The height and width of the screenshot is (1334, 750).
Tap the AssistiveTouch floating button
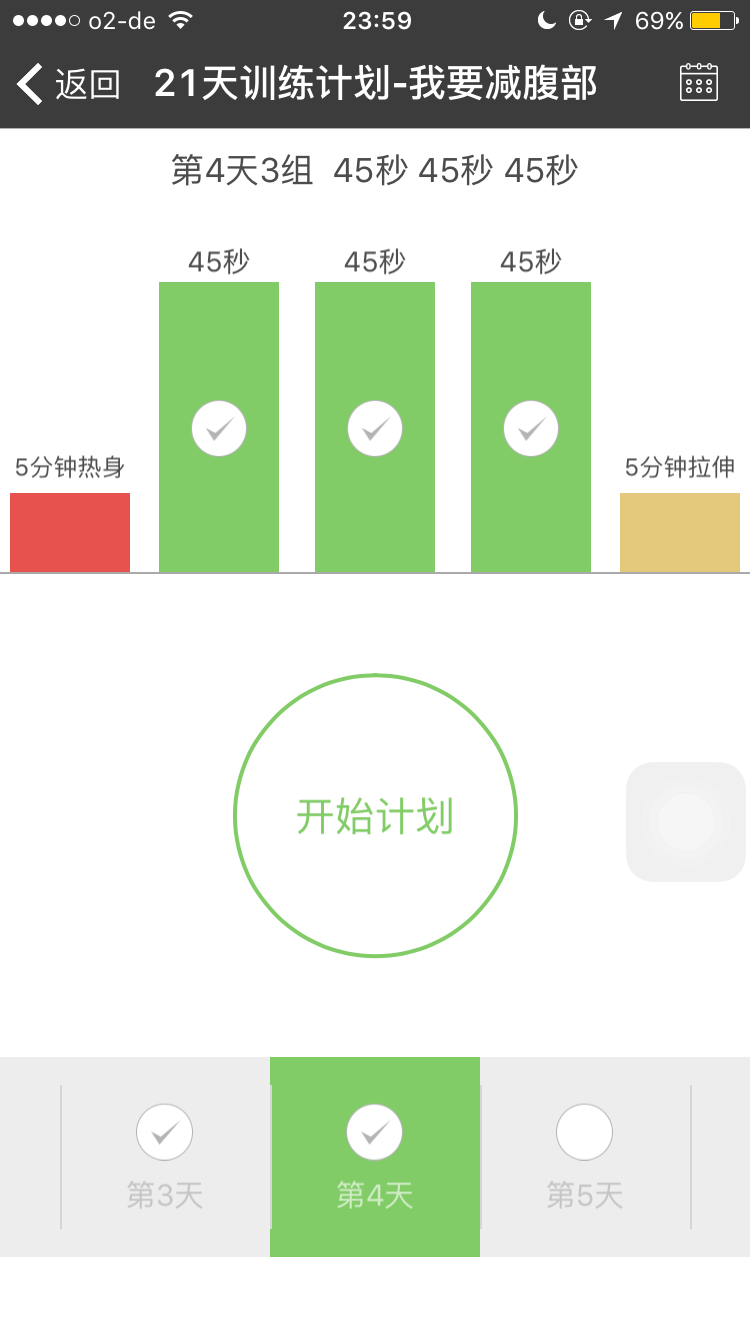(x=686, y=822)
